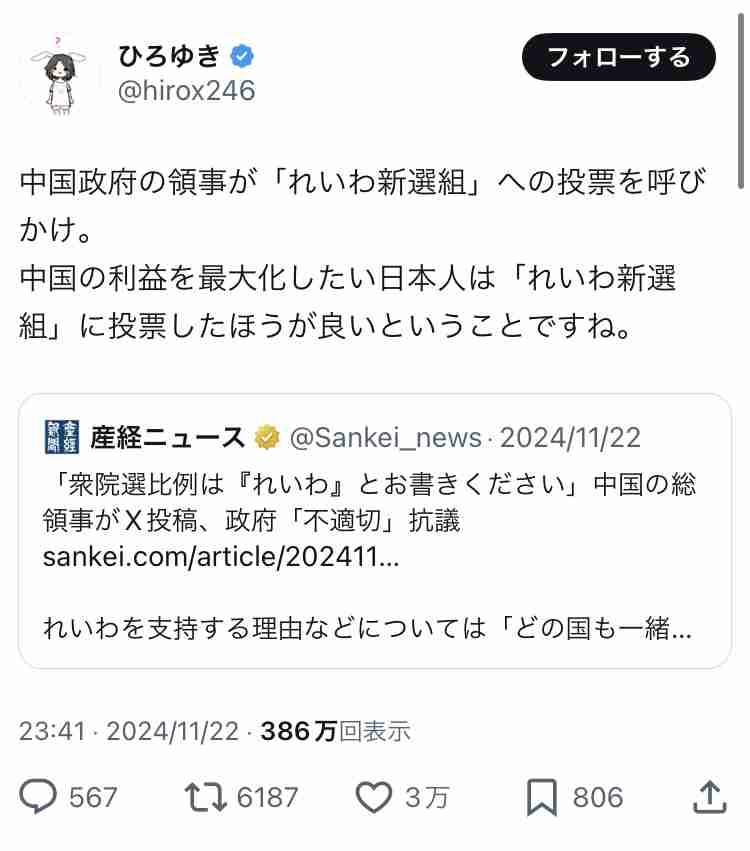Click the bookmark icon
Viewport: 750px width, 851px height.
point(541,797)
